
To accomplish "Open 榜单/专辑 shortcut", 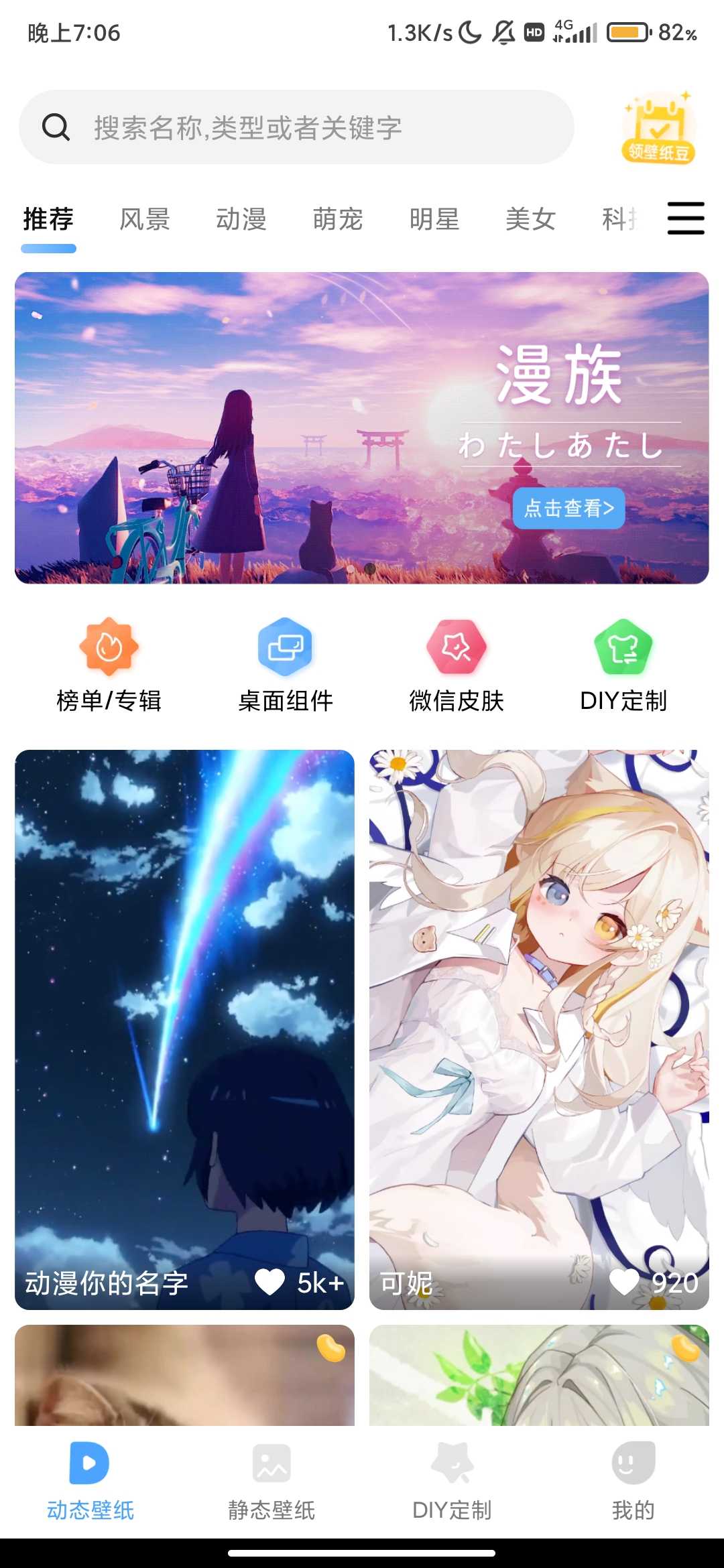I will point(109,663).
